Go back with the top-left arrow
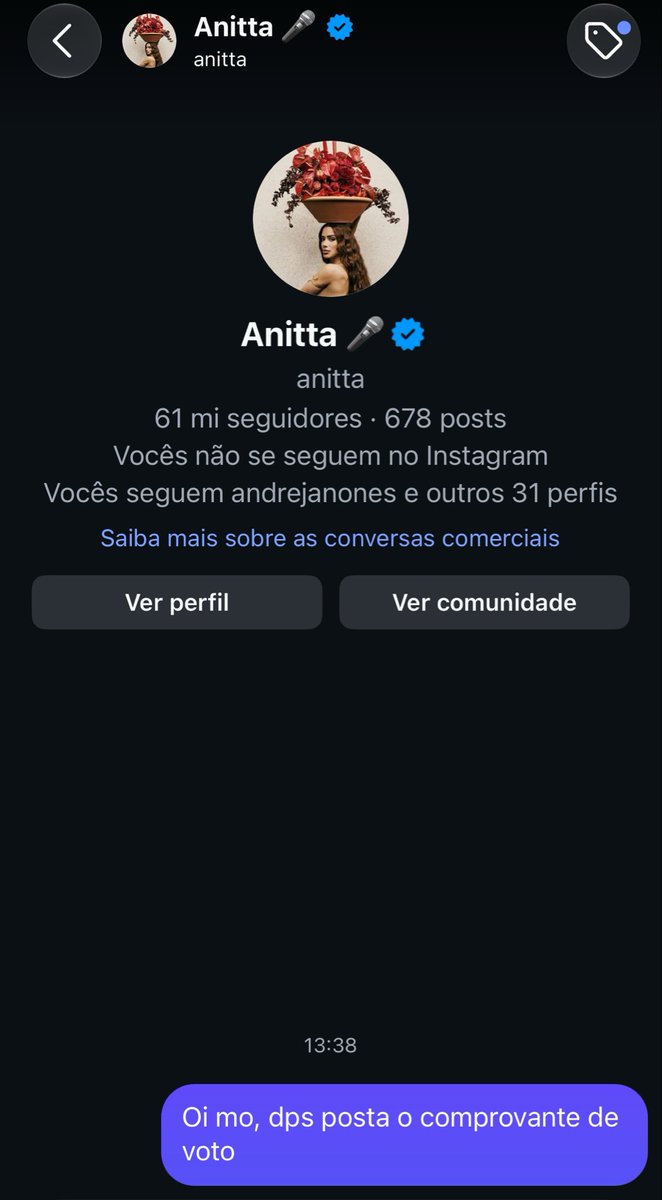Viewport: 662px width, 1200px height. tap(64, 41)
